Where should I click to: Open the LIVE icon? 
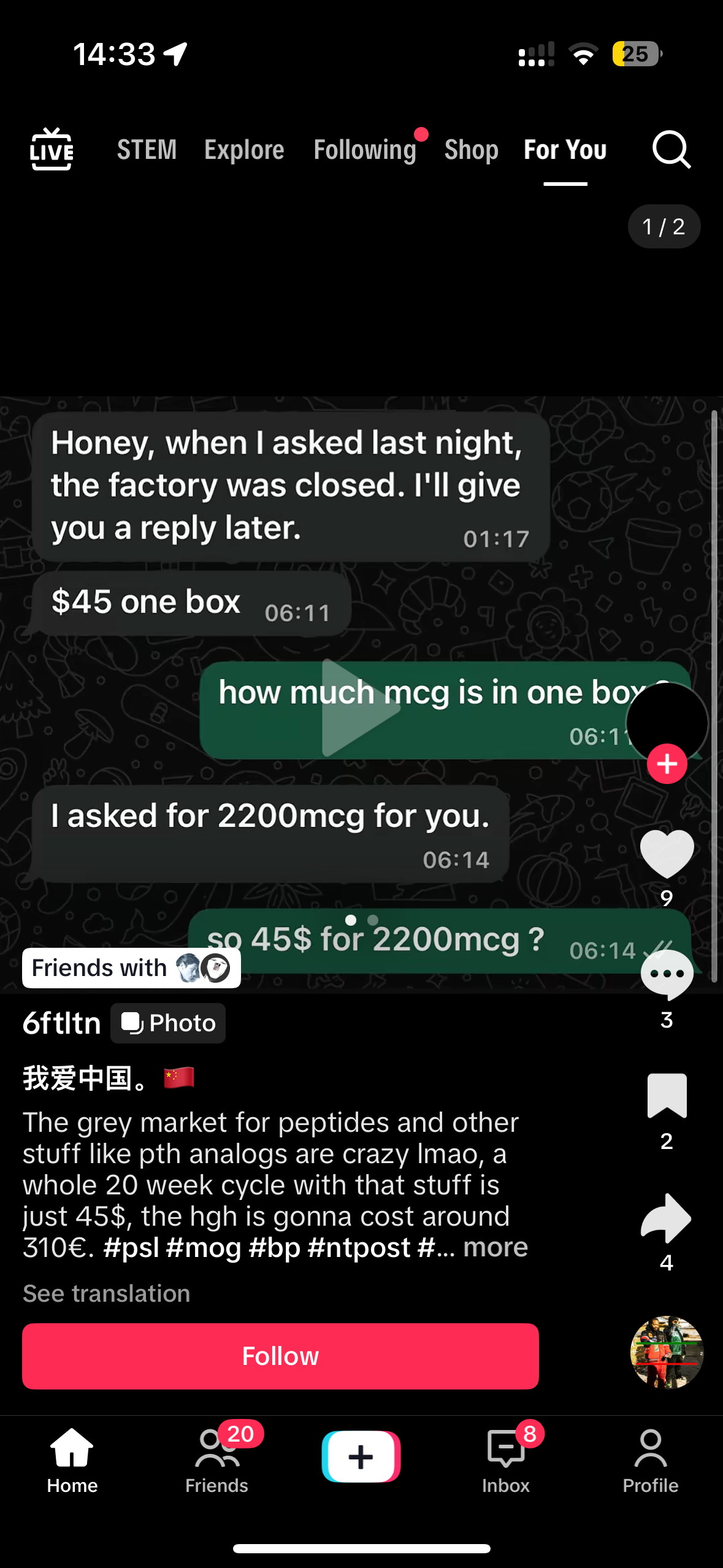pos(52,149)
